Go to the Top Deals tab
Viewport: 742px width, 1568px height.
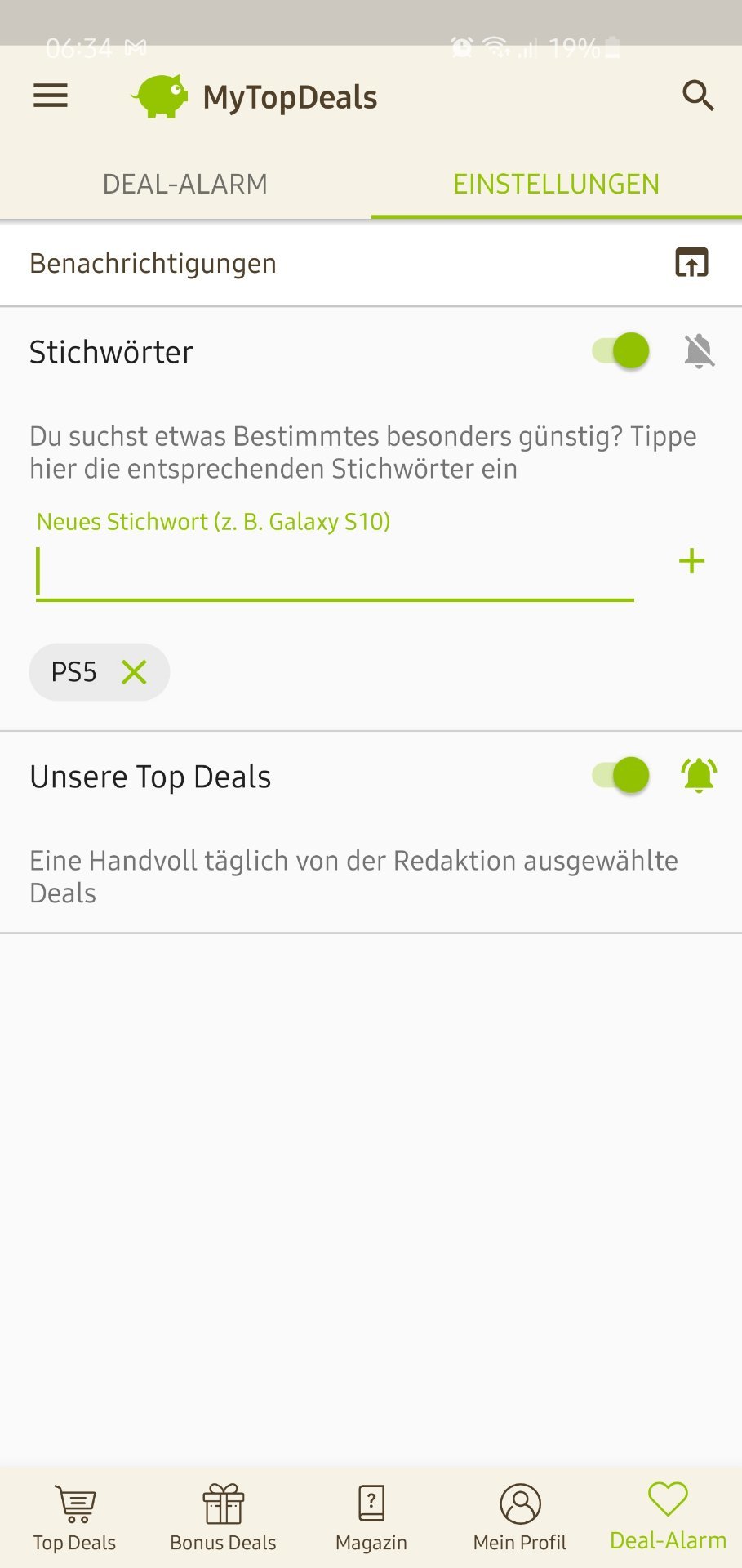click(74, 1518)
